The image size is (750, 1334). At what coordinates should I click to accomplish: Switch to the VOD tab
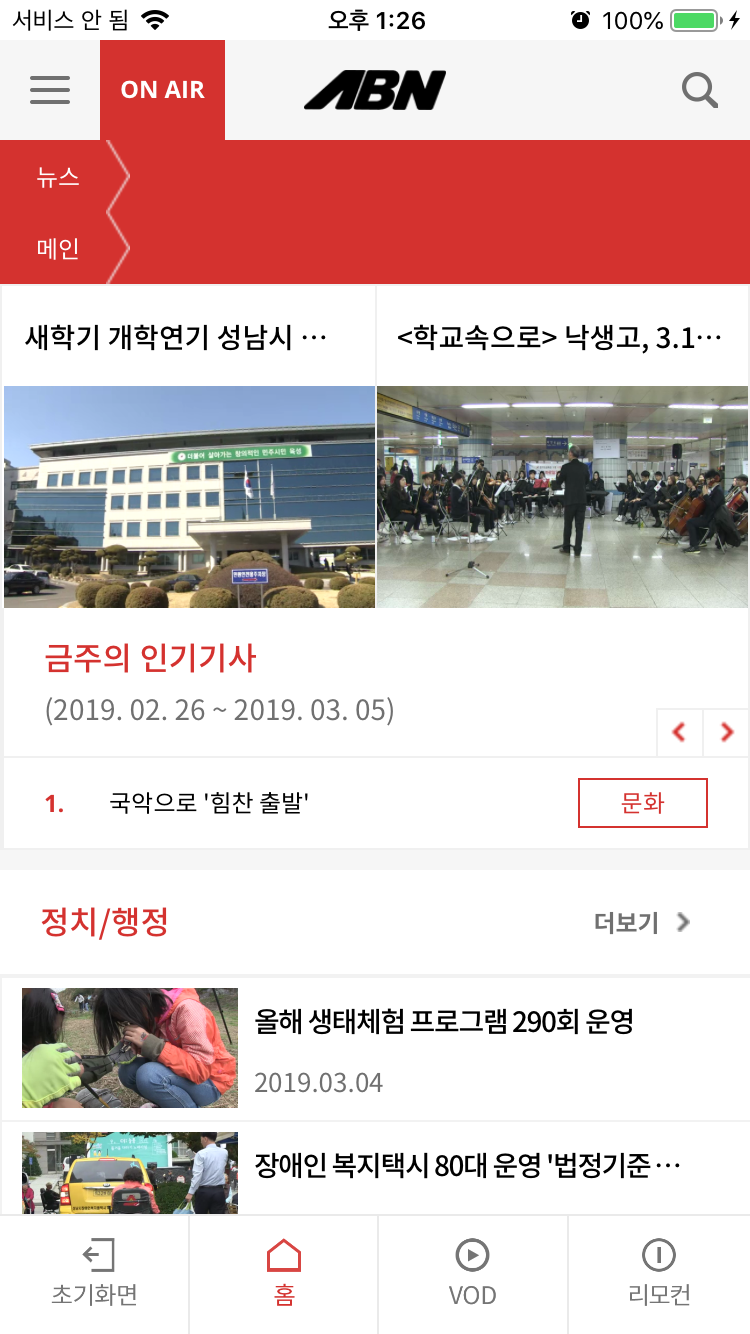pos(472,1274)
